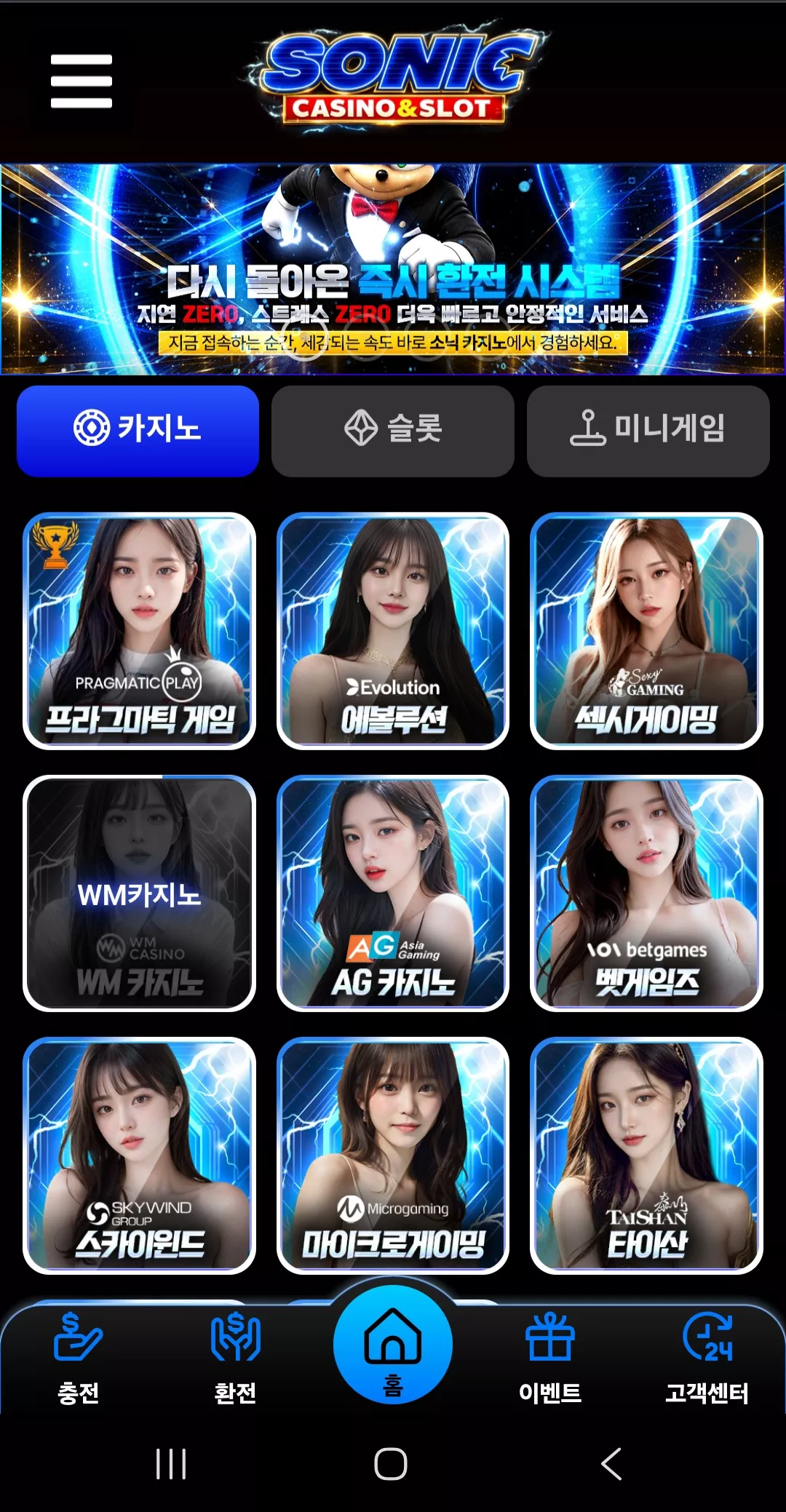Open the Evolution 에볼루션 tile
This screenshot has height=1512, width=786.
pos(393,631)
